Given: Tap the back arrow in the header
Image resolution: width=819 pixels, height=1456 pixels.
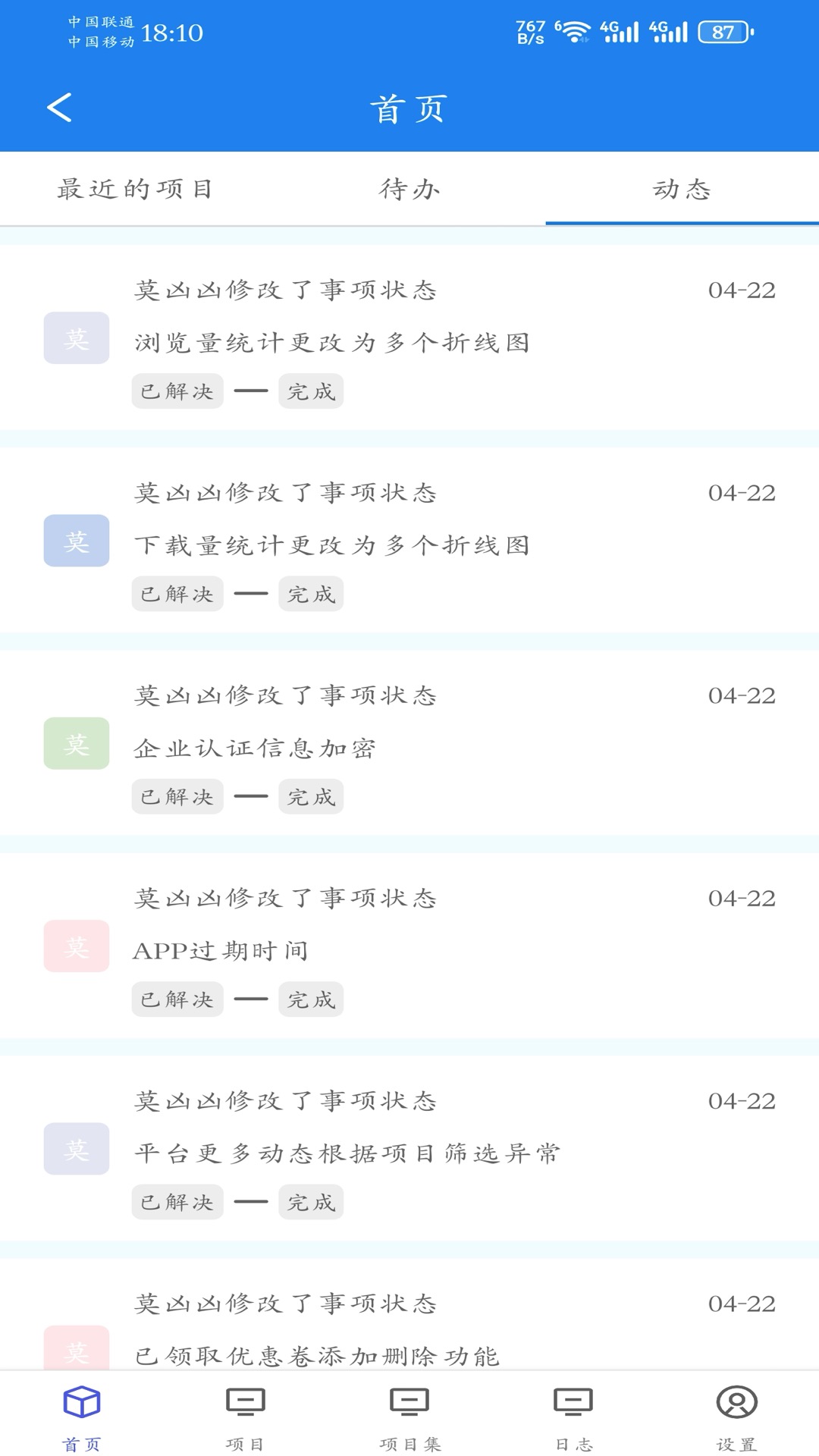Looking at the screenshot, I should [x=59, y=108].
